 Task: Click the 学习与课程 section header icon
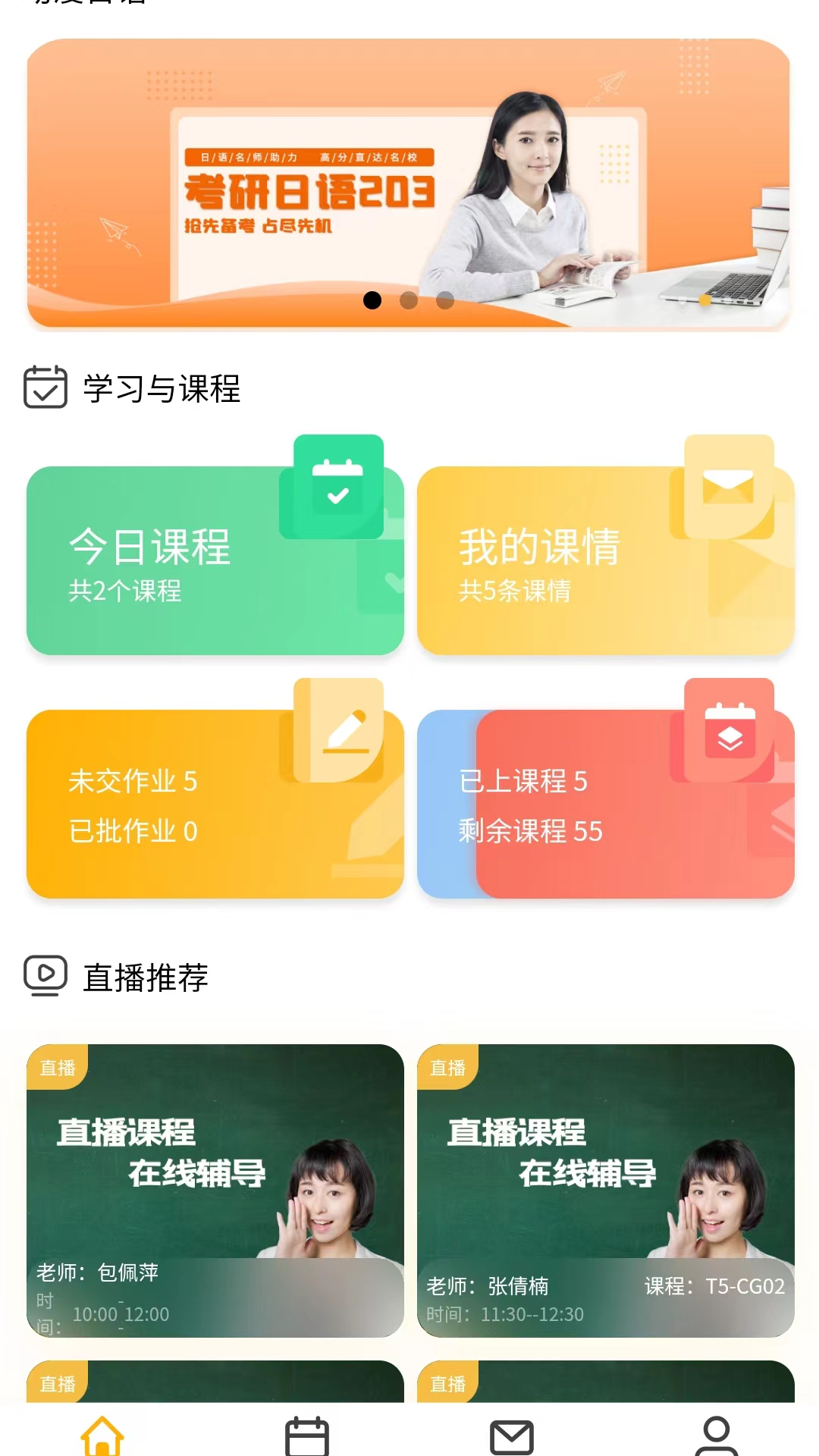pos(47,388)
